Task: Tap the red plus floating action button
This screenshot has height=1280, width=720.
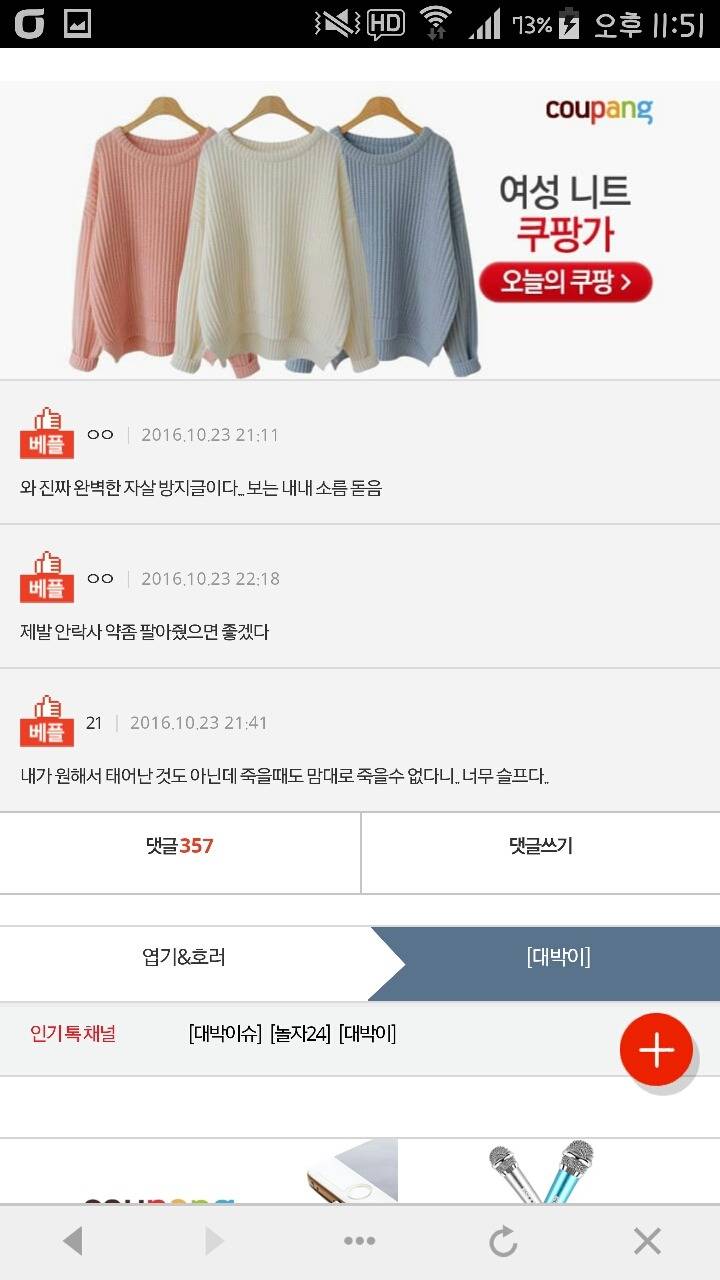Action: pyautogui.click(x=655, y=1051)
